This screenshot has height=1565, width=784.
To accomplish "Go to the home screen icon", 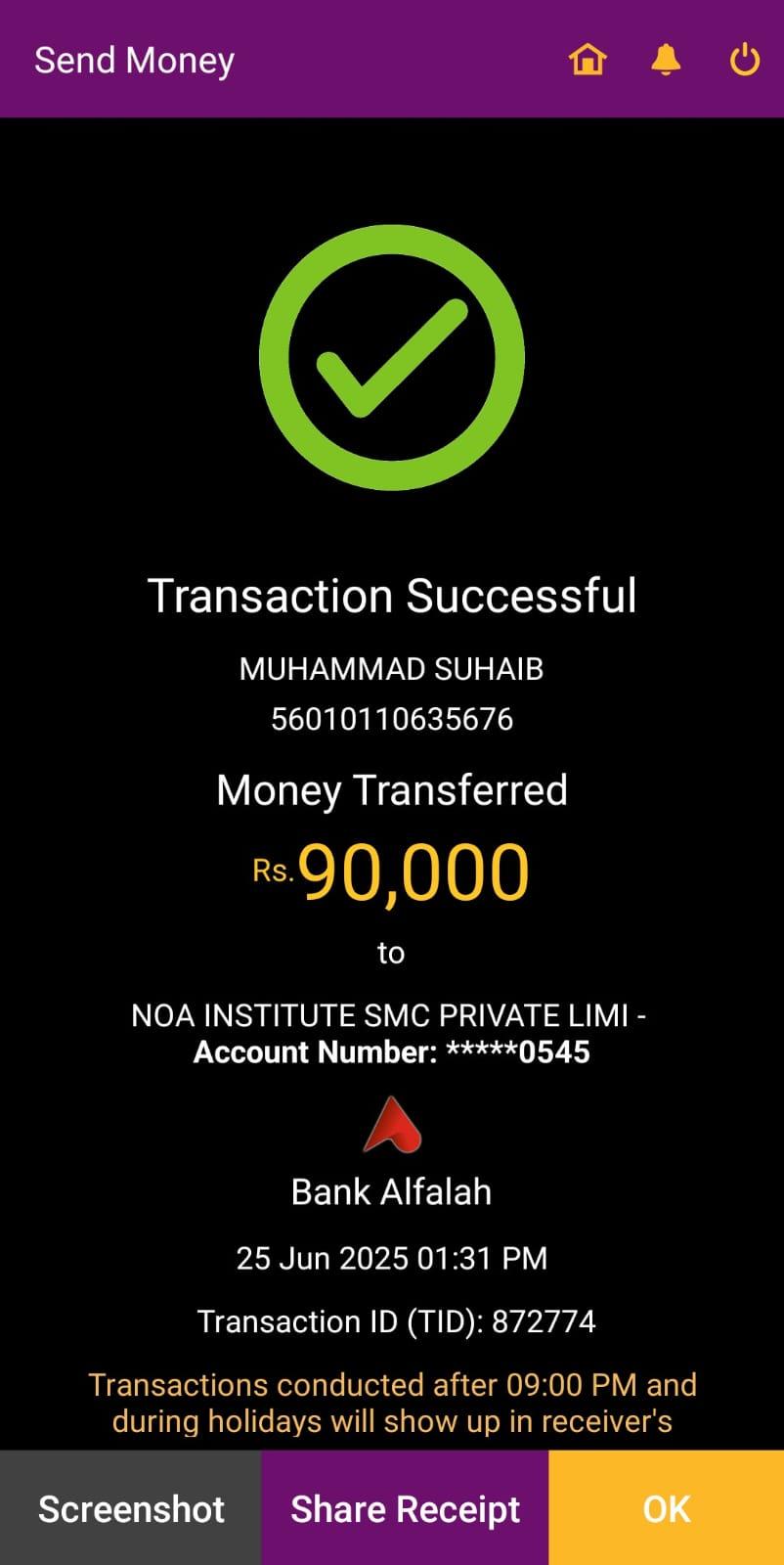I will tap(588, 60).
